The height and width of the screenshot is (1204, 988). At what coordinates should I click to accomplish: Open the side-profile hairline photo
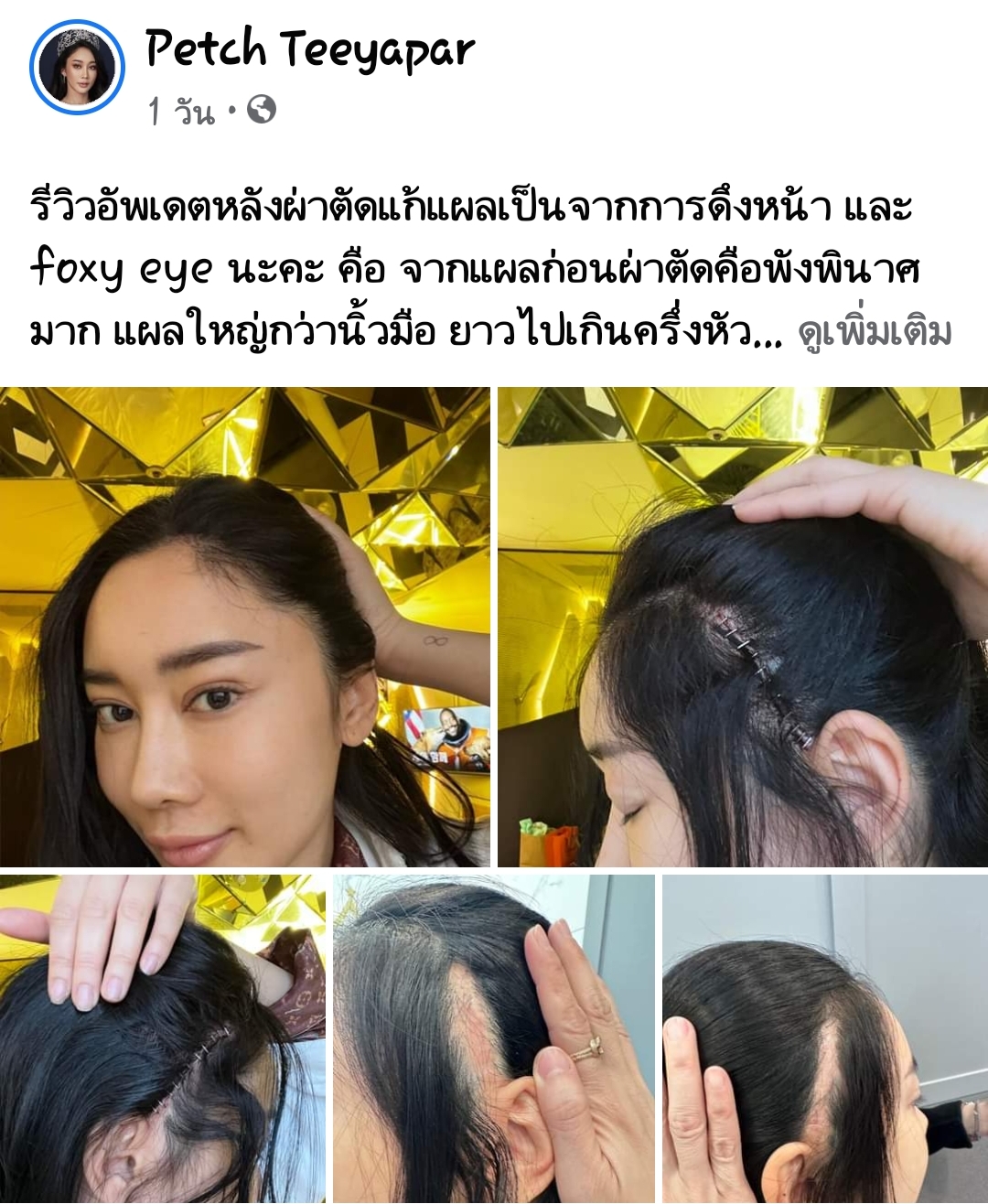click(825, 1038)
